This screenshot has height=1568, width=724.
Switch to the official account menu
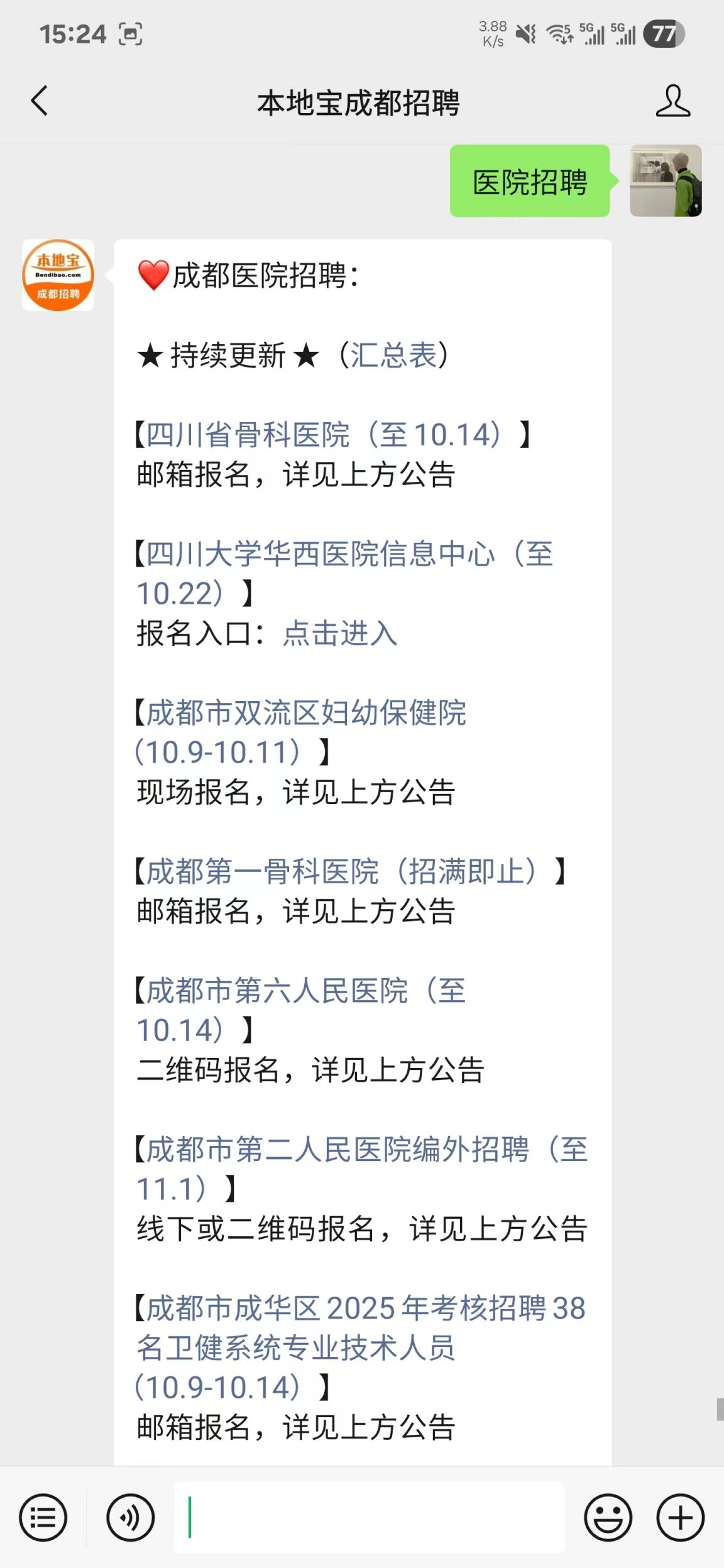(x=43, y=1517)
